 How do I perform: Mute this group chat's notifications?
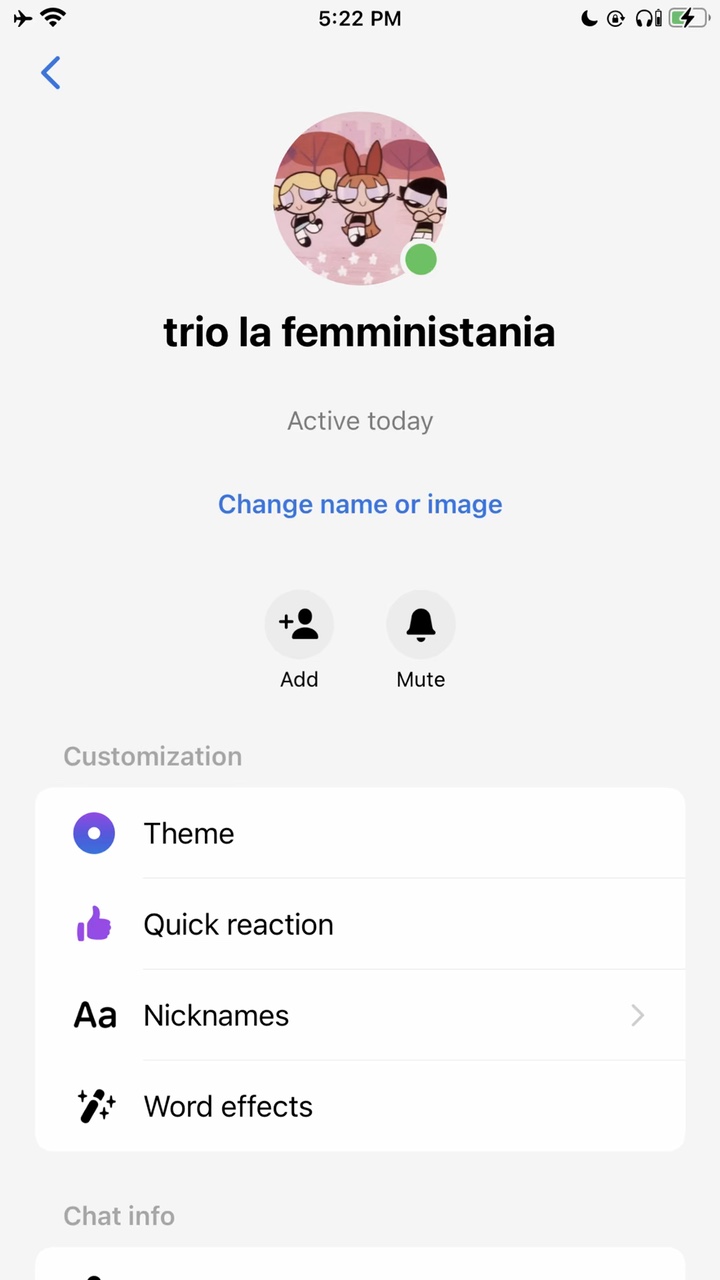tap(421, 625)
